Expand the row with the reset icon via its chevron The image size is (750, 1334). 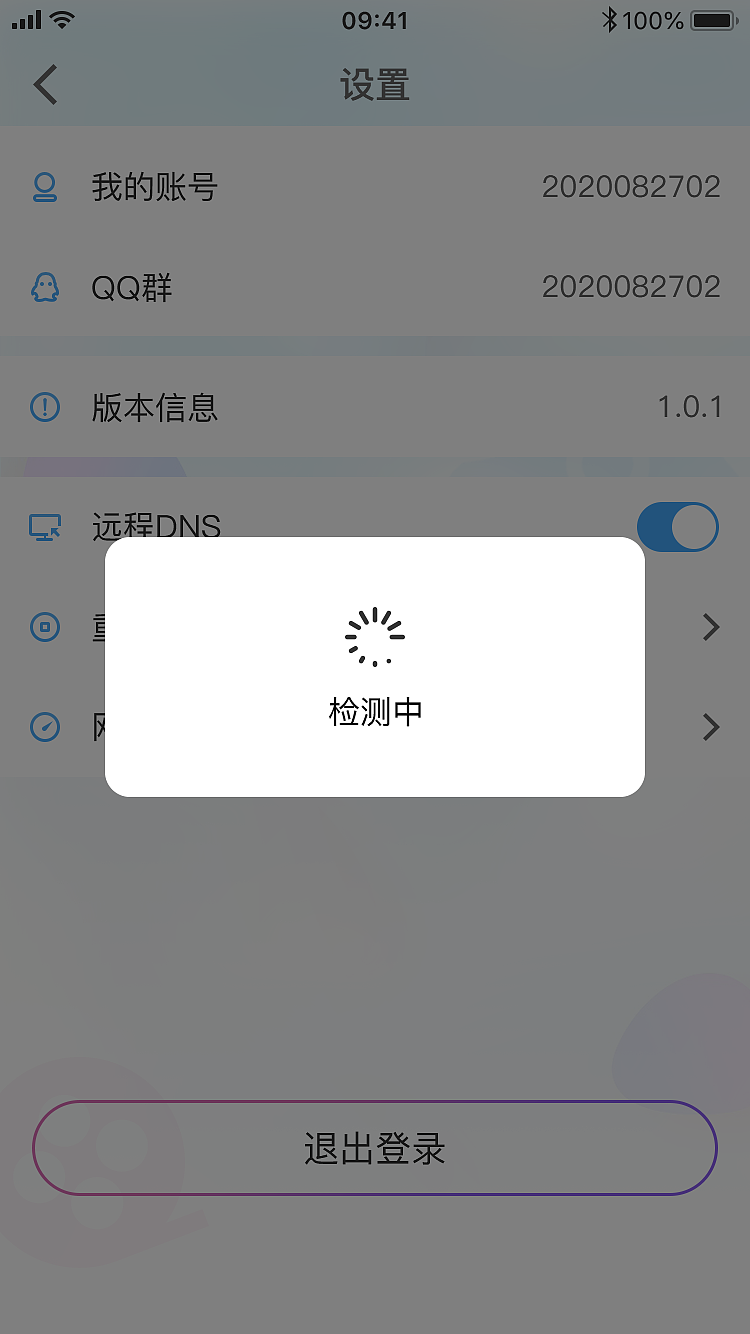pos(711,627)
